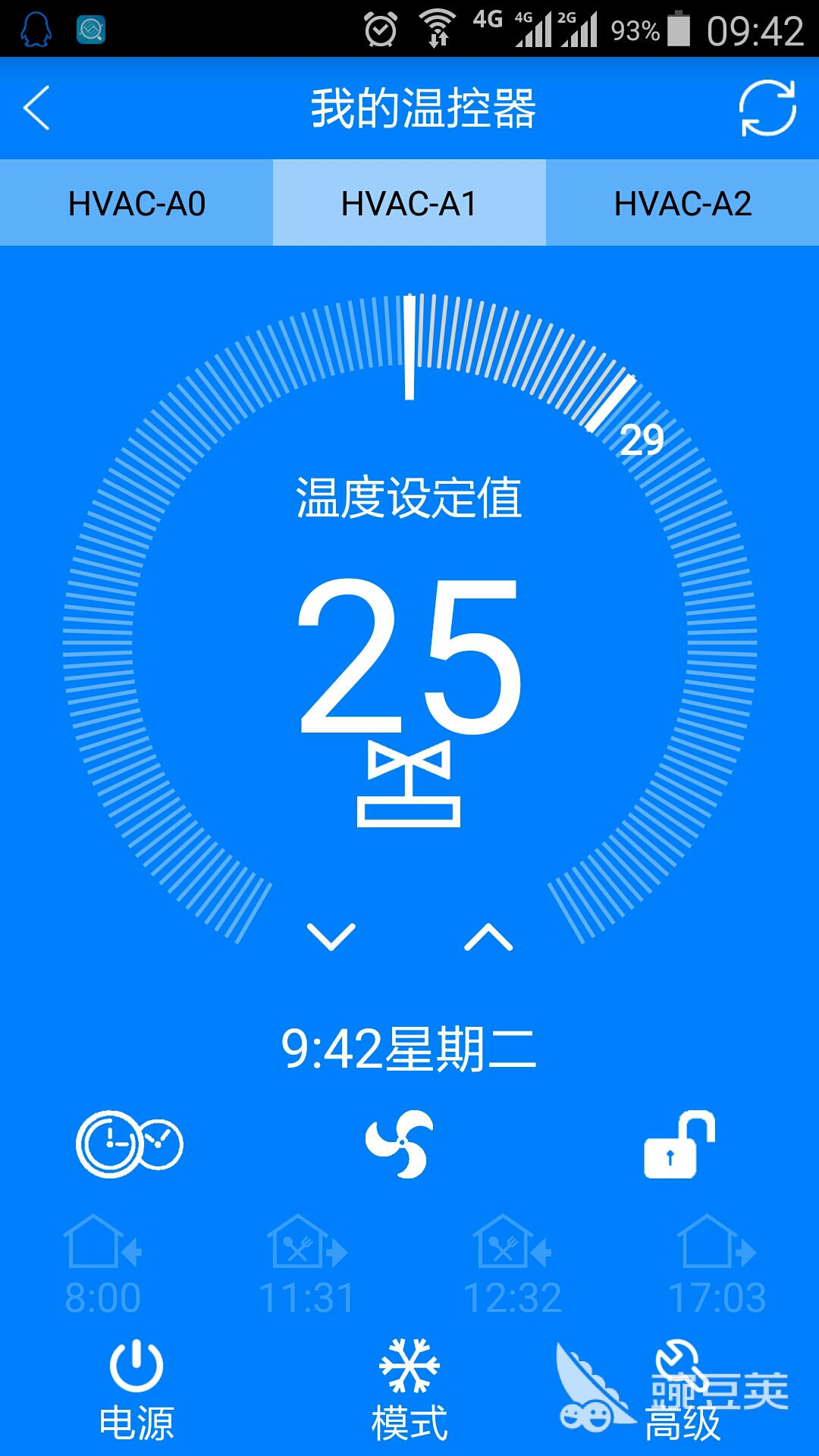Tap the fan speed icon
Viewport: 819px width, 1456px height.
click(400, 1144)
